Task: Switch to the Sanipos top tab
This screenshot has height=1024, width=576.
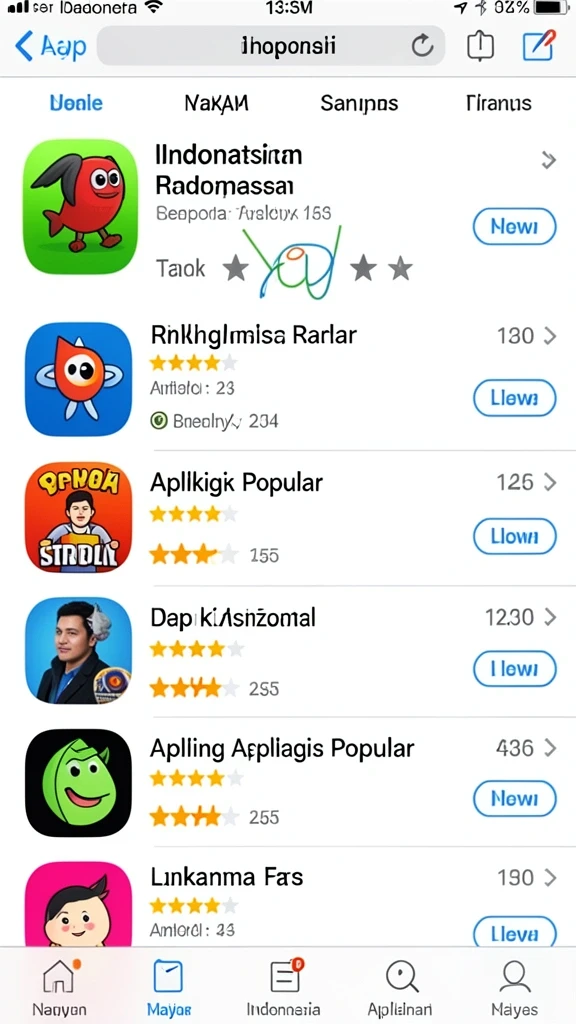Action: click(359, 103)
